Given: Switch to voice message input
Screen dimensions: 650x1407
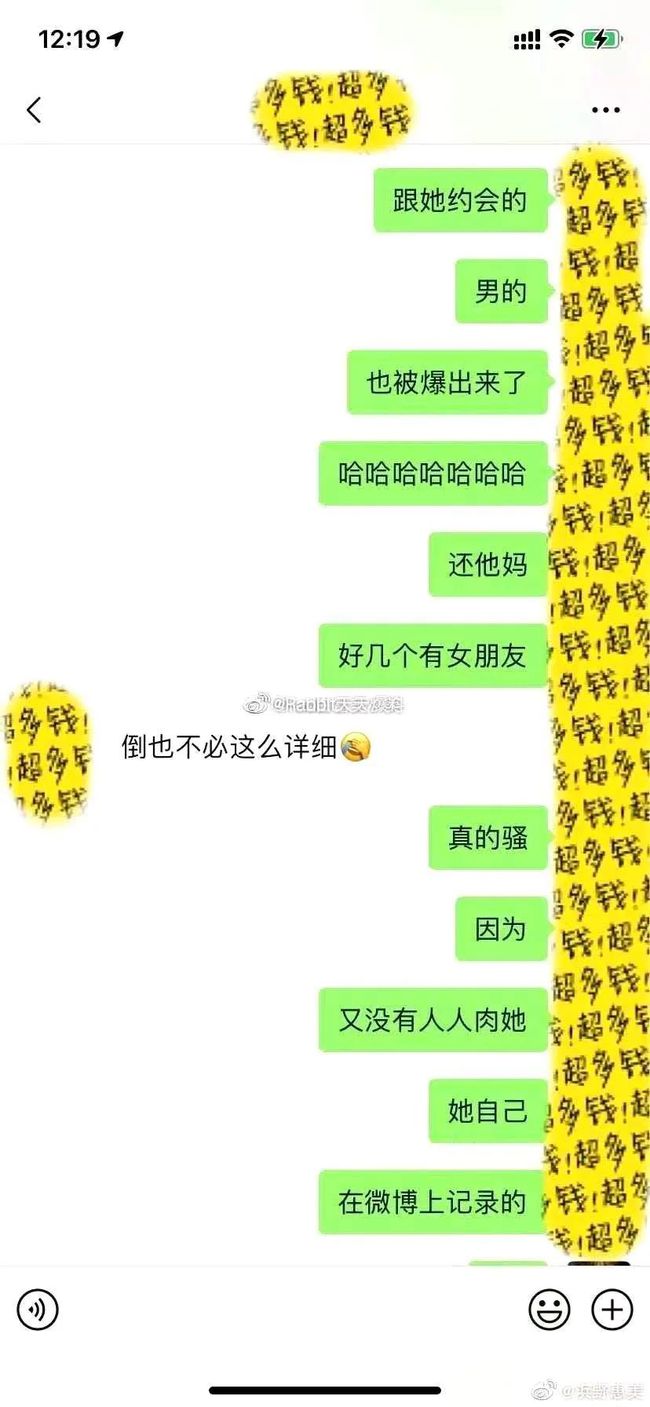Looking at the screenshot, I should coord(38,1309).
